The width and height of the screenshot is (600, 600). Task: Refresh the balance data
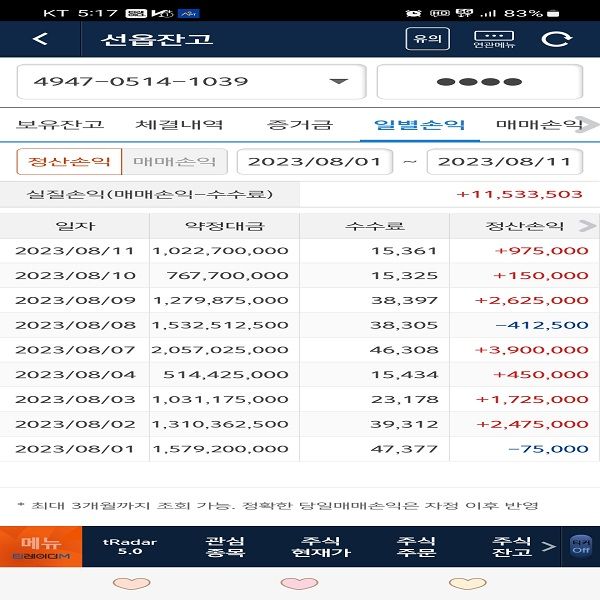pyautogui.click(x=553, y=39)
